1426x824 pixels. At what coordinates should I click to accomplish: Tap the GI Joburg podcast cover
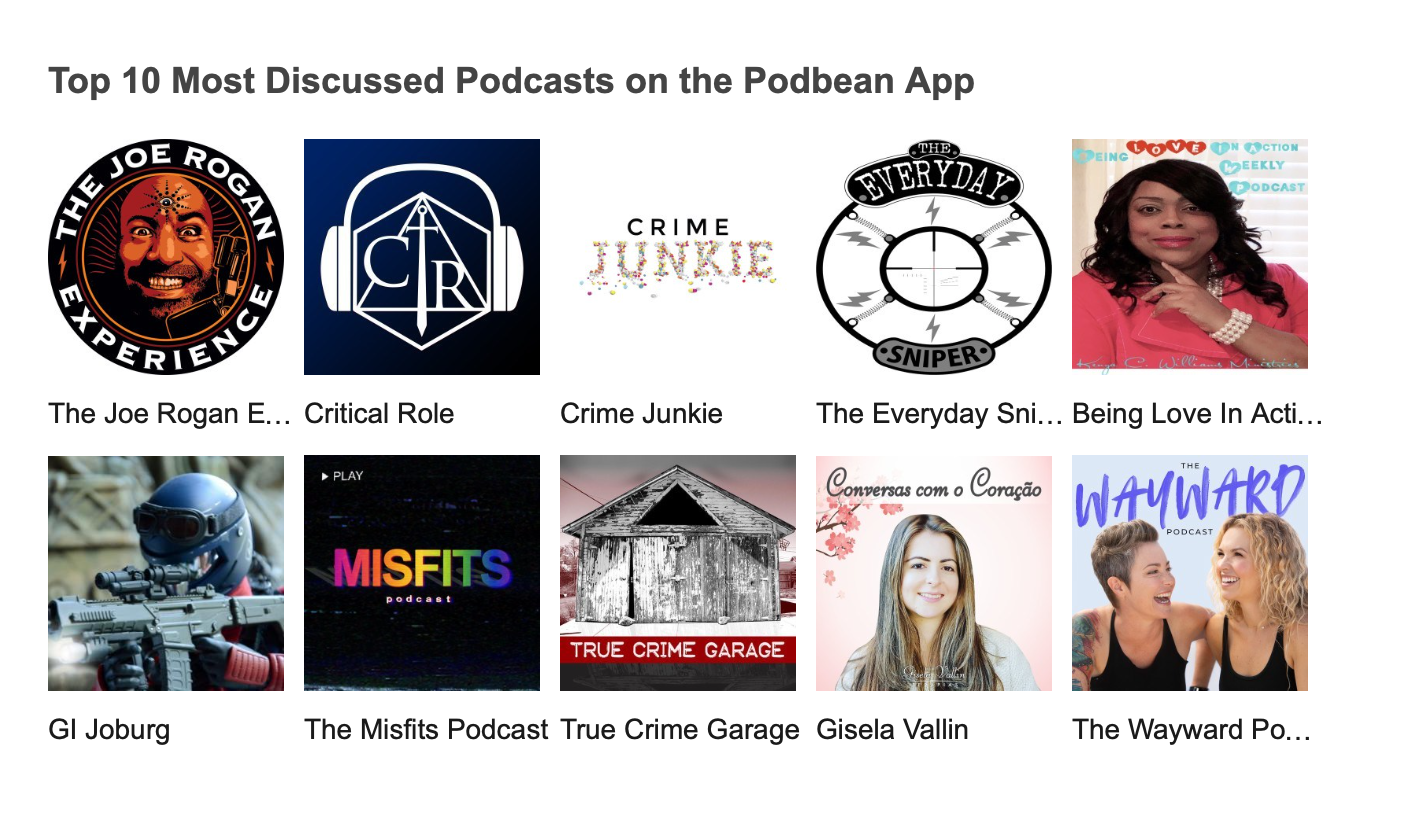click(166, 573)
